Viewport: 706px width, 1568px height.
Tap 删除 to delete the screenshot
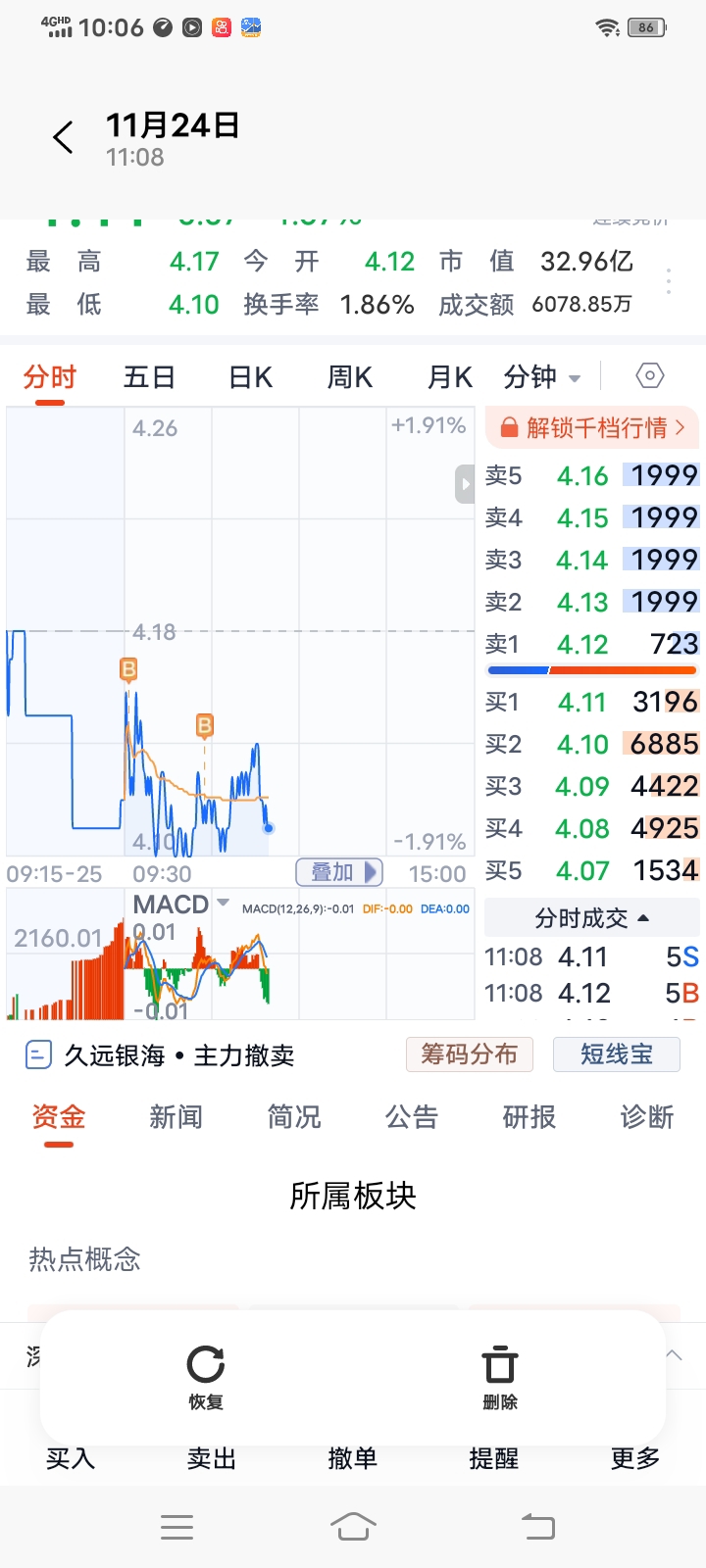(x=500, y=1377)
